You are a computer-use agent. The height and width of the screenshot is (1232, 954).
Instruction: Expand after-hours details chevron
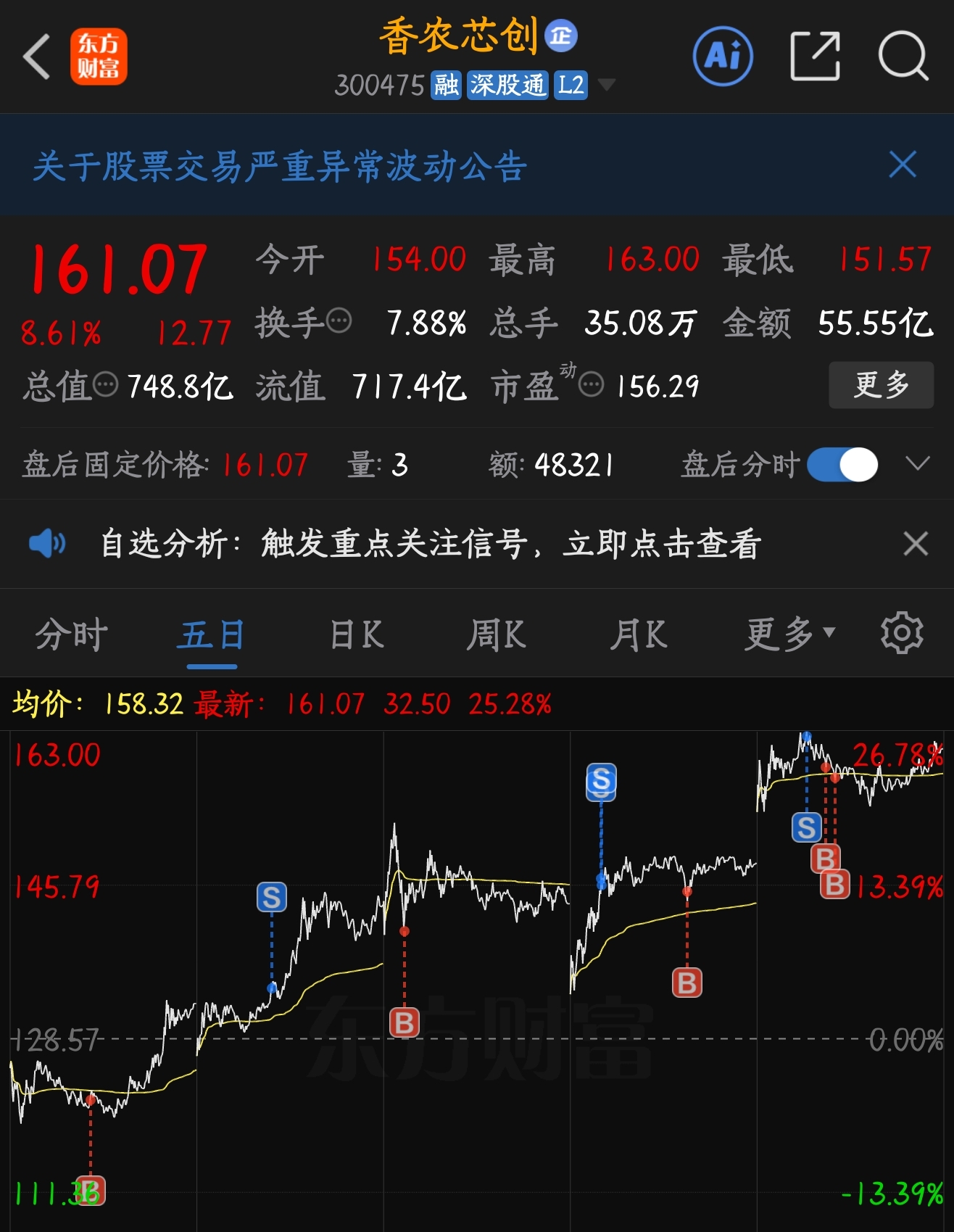tap(918, 464)
